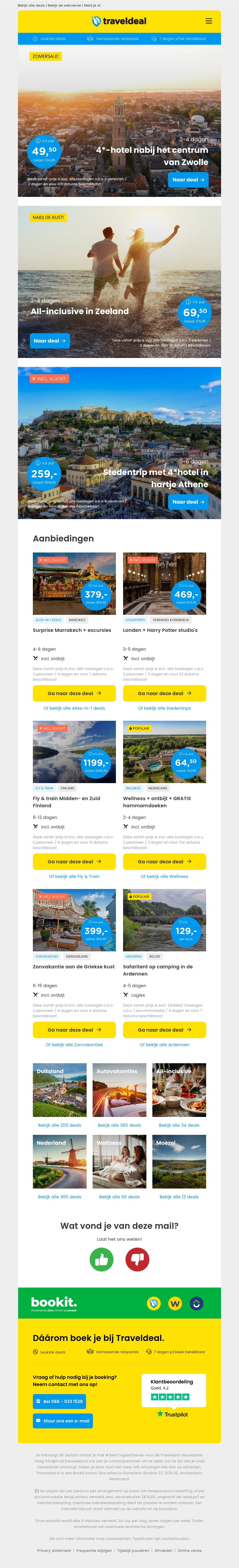Go to the Fly & train Finland deal
The image size is (239, 1568).
tap(74, 861)
